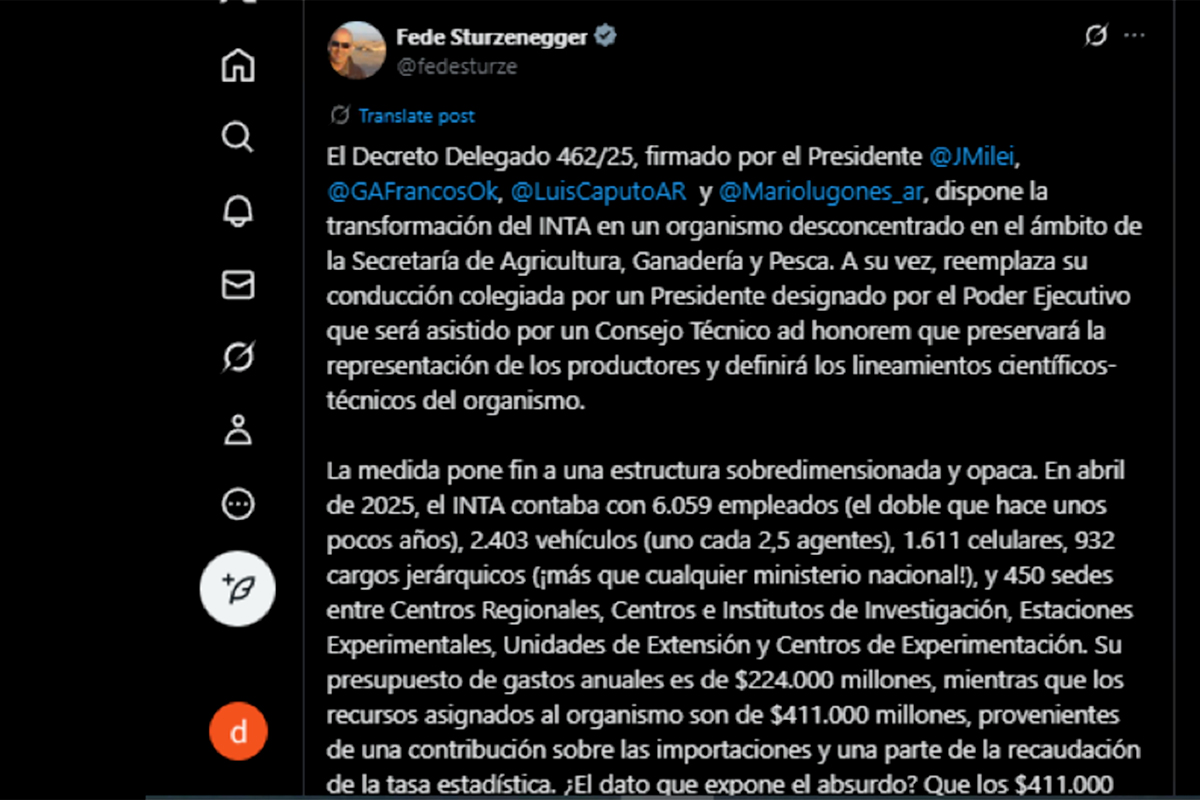Open the Profile page
Screen dimensions: 1200x800
(x=237, y=430)
